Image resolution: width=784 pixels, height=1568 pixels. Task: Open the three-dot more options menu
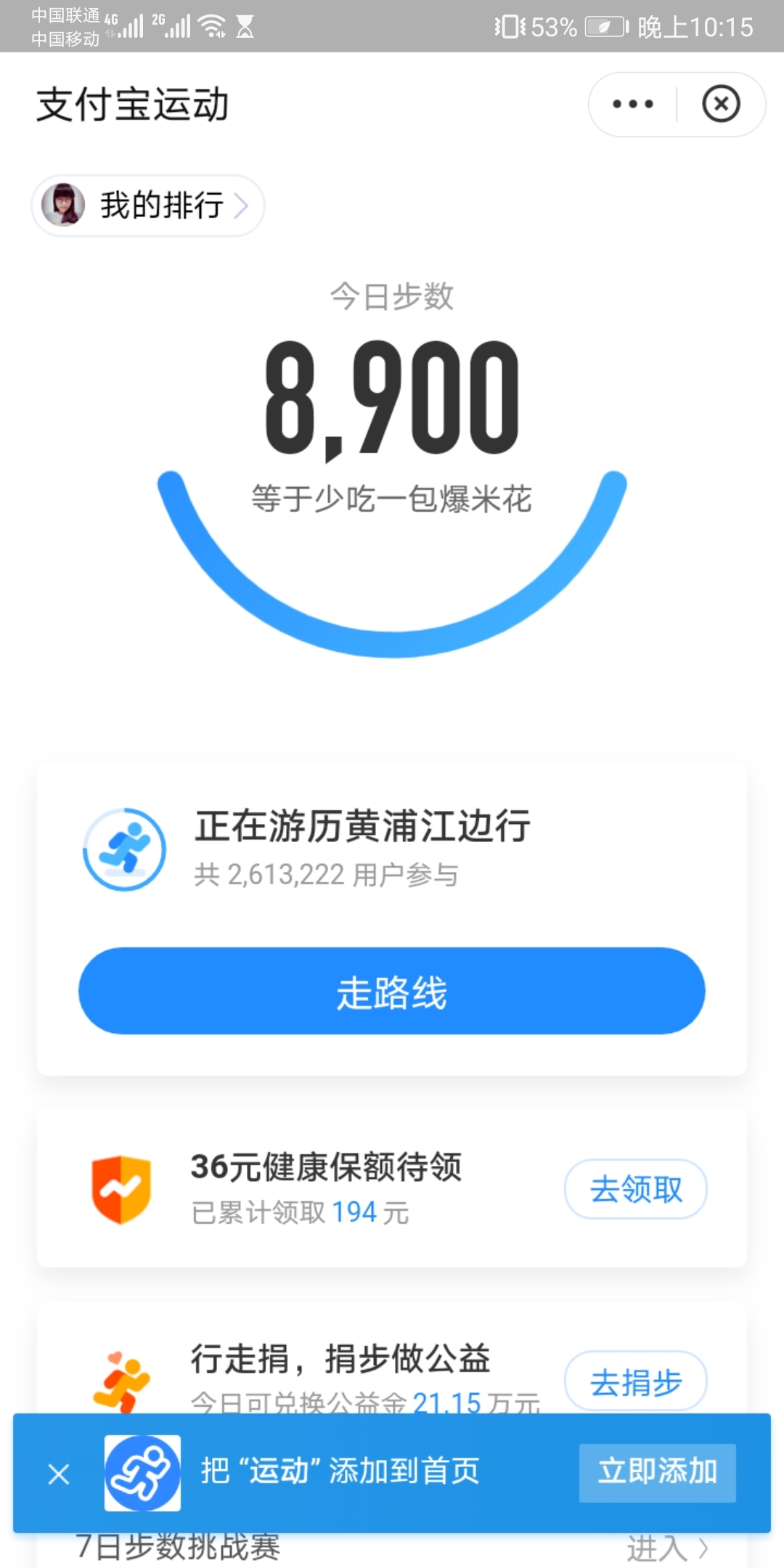(632, 104)
